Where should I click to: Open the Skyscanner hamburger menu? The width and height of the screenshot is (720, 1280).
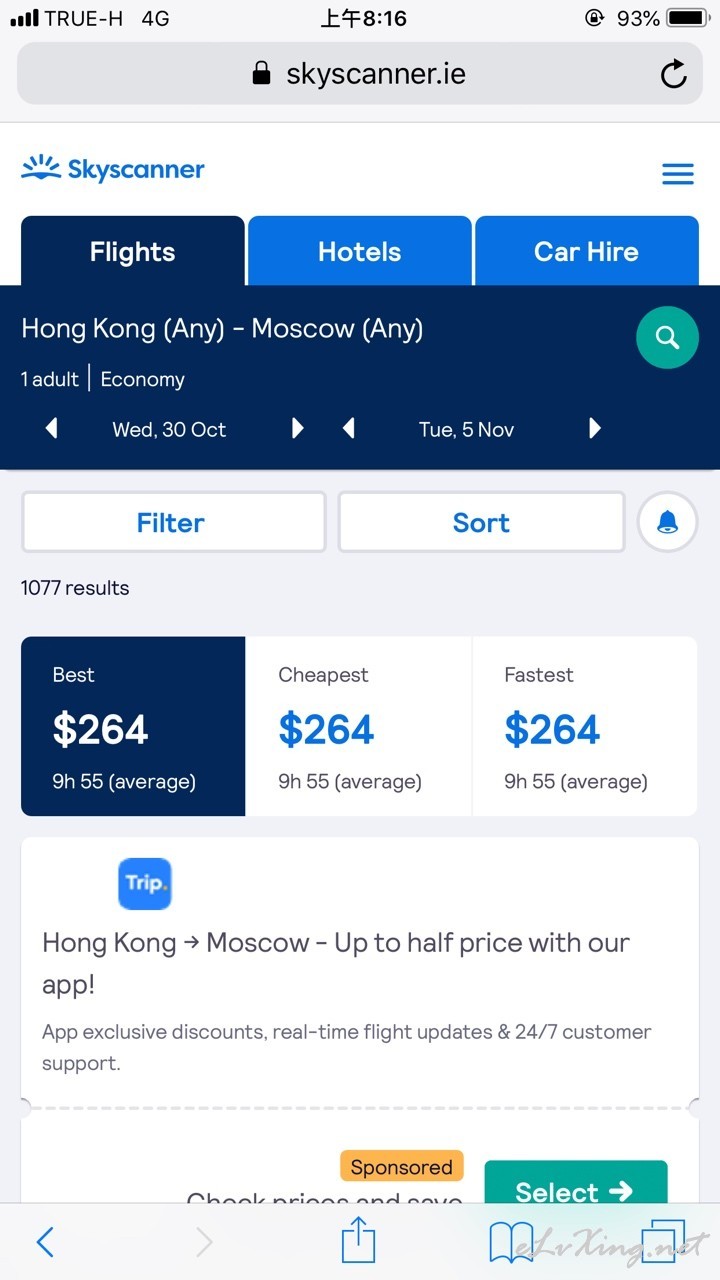[x=677, y=174]
